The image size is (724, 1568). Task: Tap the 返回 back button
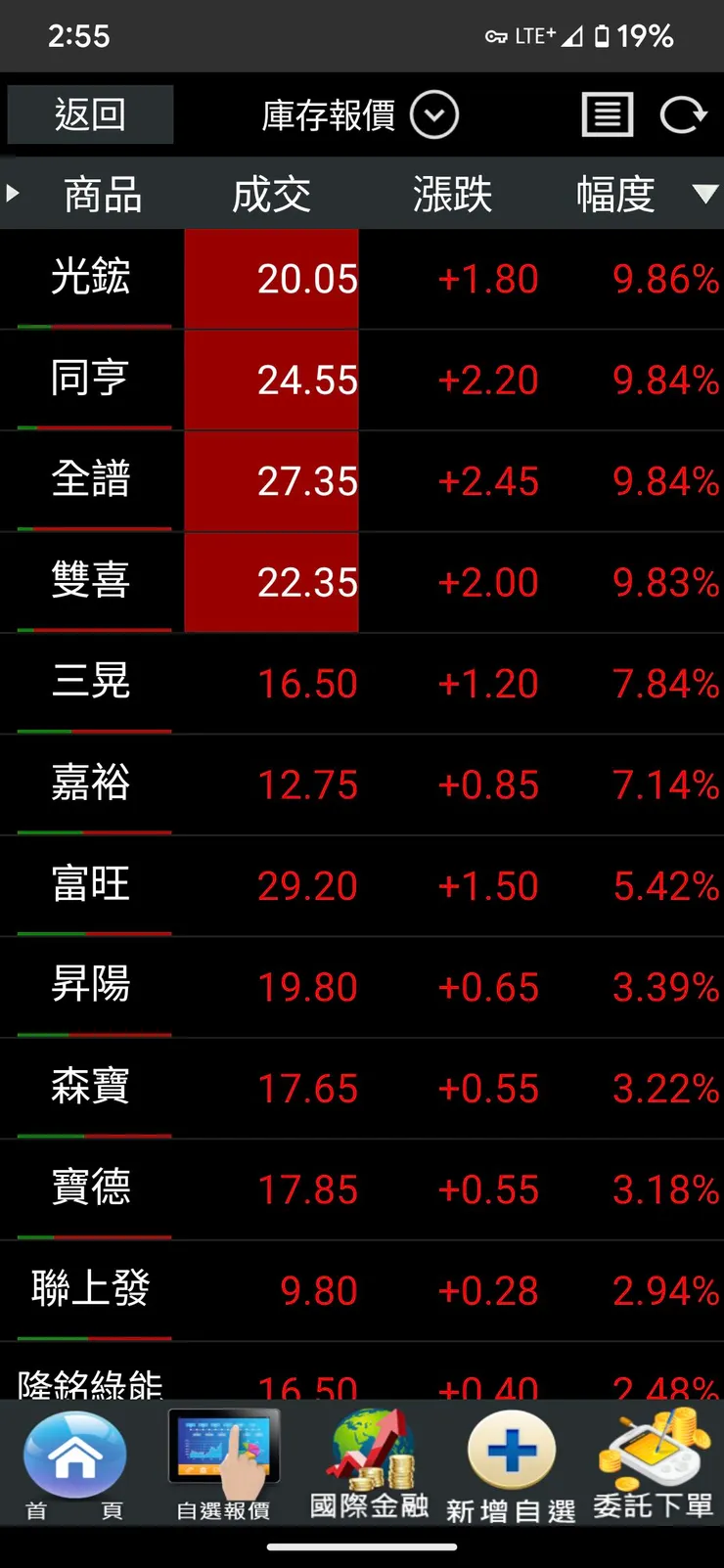90,115
